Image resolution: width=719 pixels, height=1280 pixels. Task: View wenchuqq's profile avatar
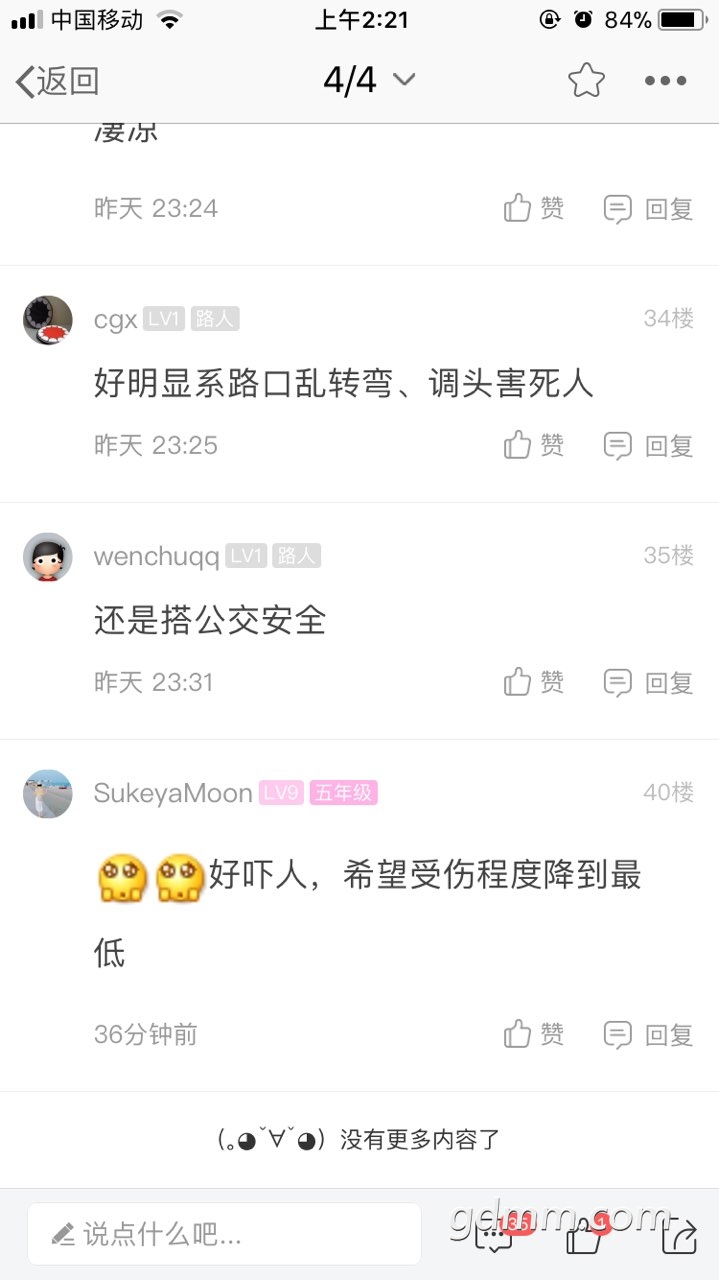48,557
